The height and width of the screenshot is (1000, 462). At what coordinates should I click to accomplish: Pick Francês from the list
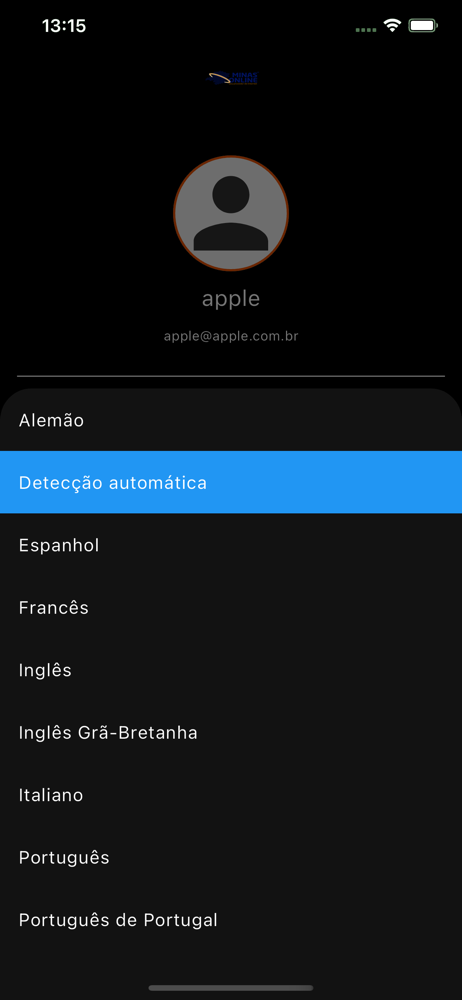click(x=231, y=607)
